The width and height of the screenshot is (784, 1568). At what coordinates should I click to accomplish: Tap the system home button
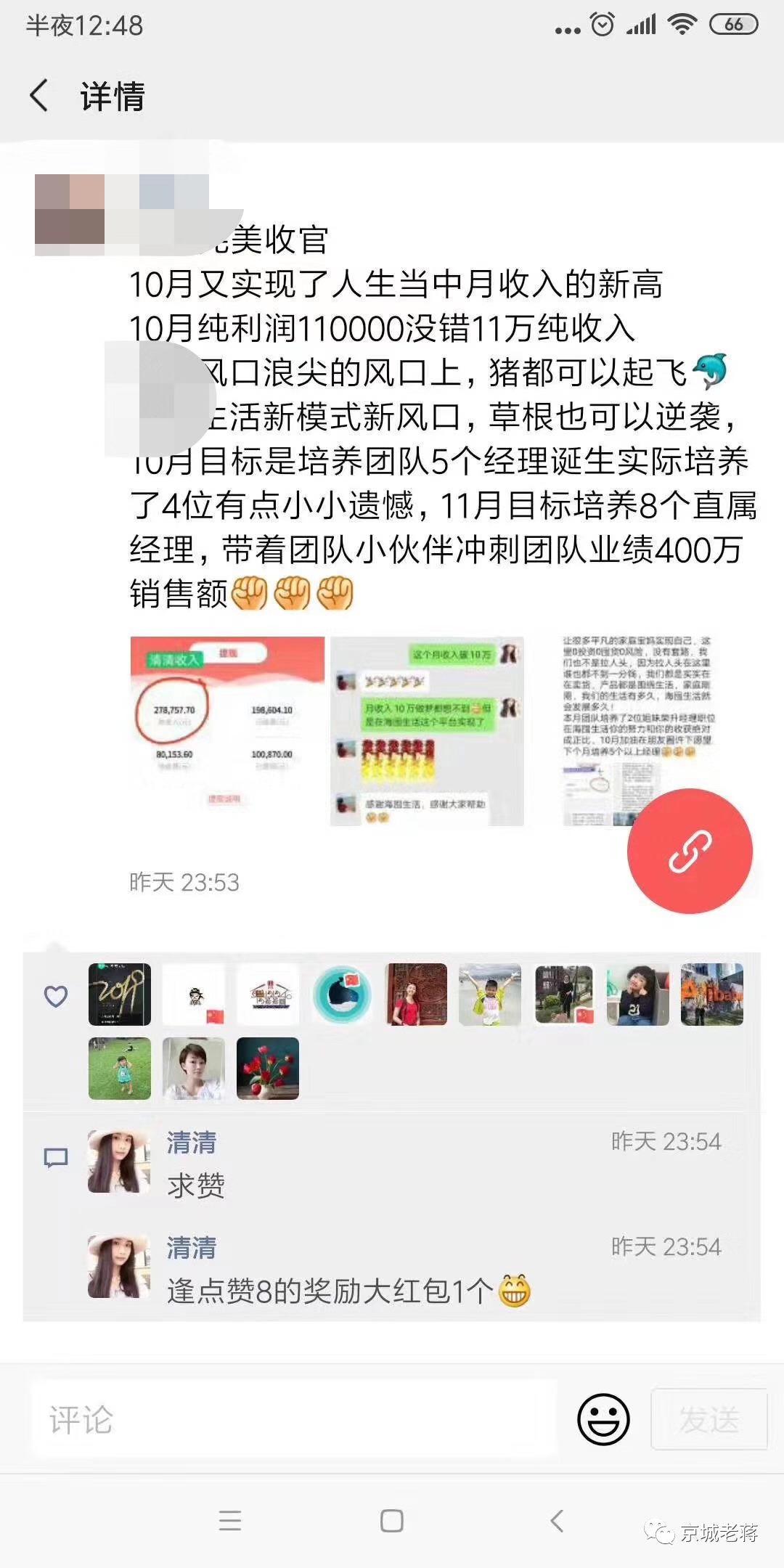pos(392,1520)
